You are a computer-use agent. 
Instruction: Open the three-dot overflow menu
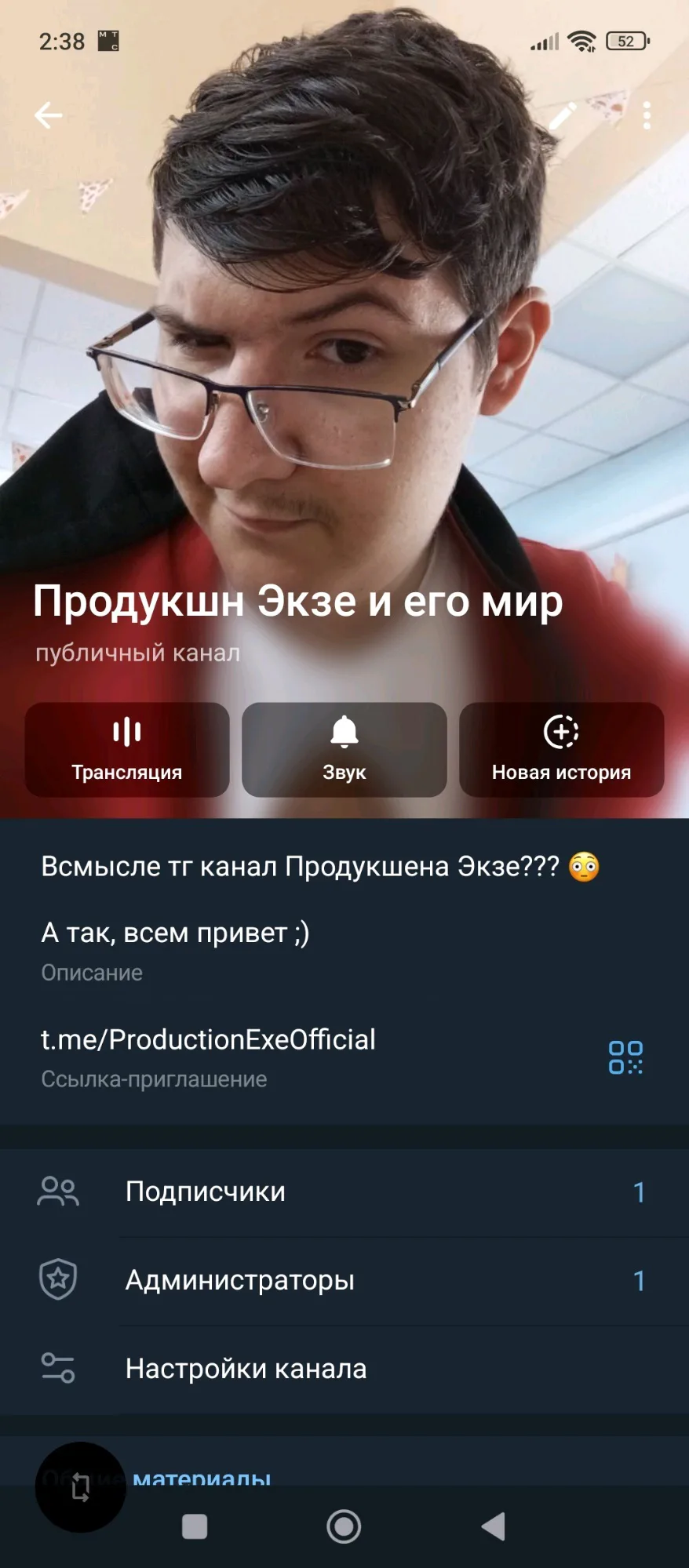pyautogui.click(x=647, y=116)
